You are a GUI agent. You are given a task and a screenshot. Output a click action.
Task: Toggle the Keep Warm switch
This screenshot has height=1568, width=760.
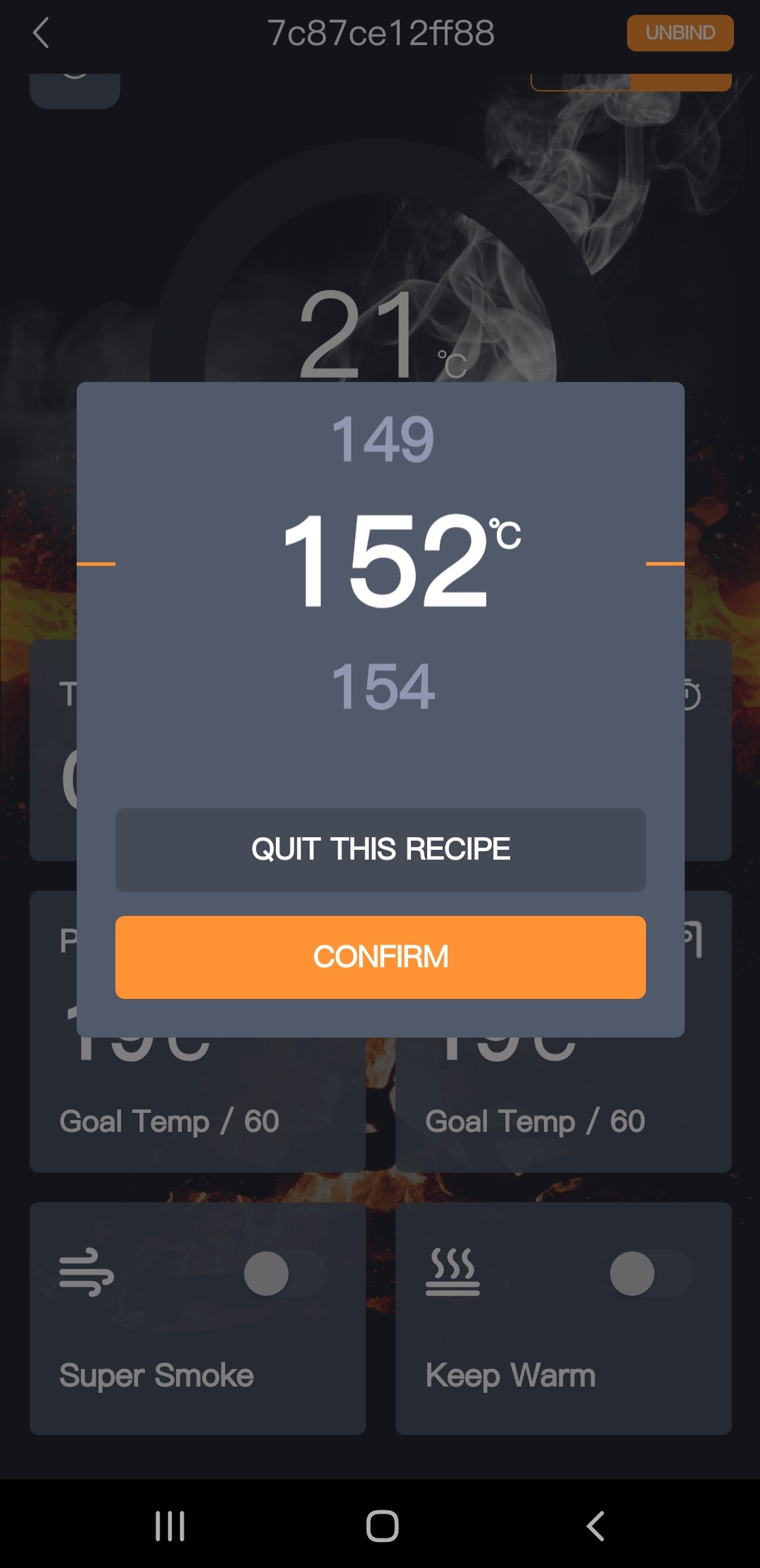[x=651, y=1273]
